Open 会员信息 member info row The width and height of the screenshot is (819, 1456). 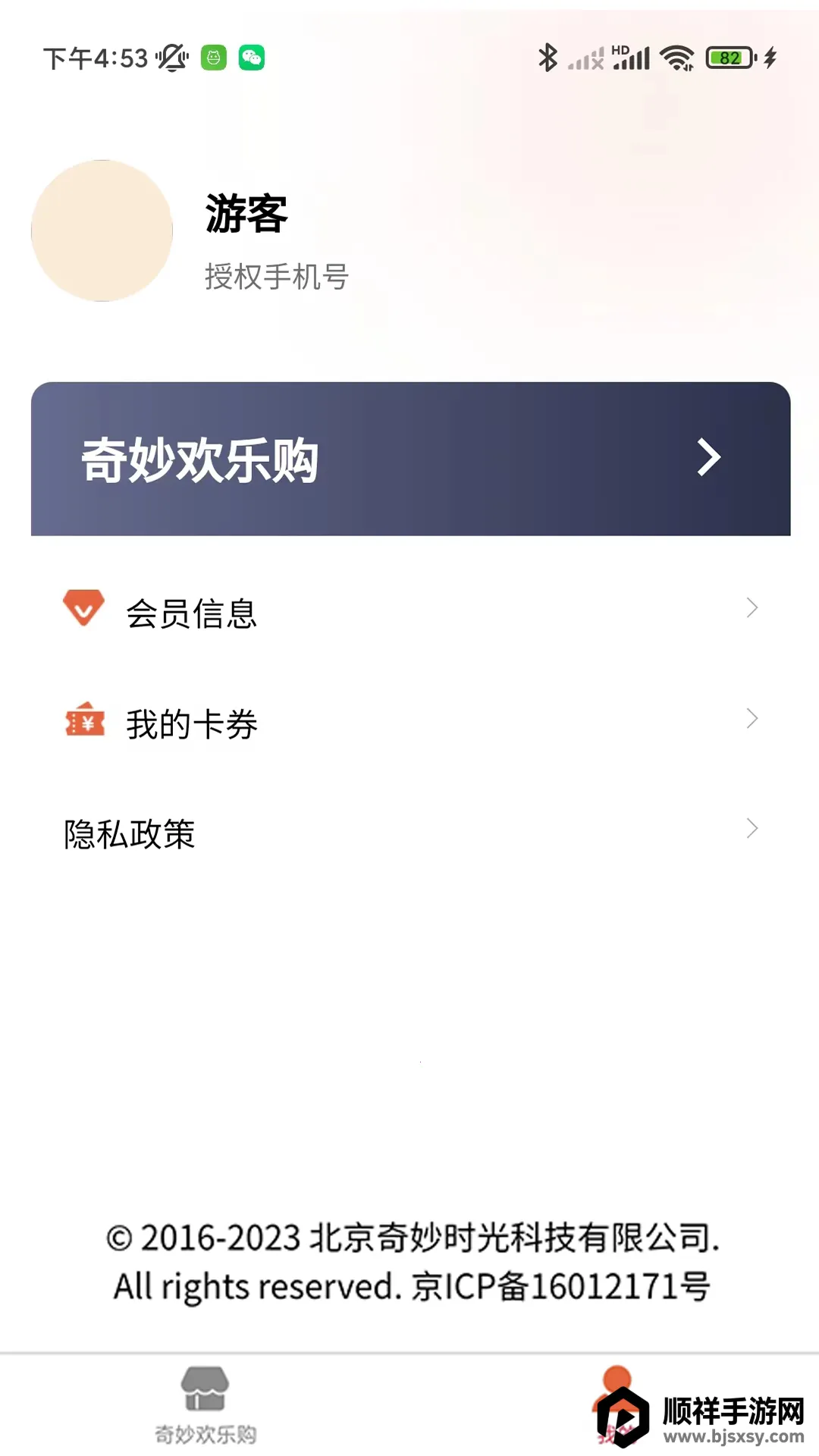[410, 612]
